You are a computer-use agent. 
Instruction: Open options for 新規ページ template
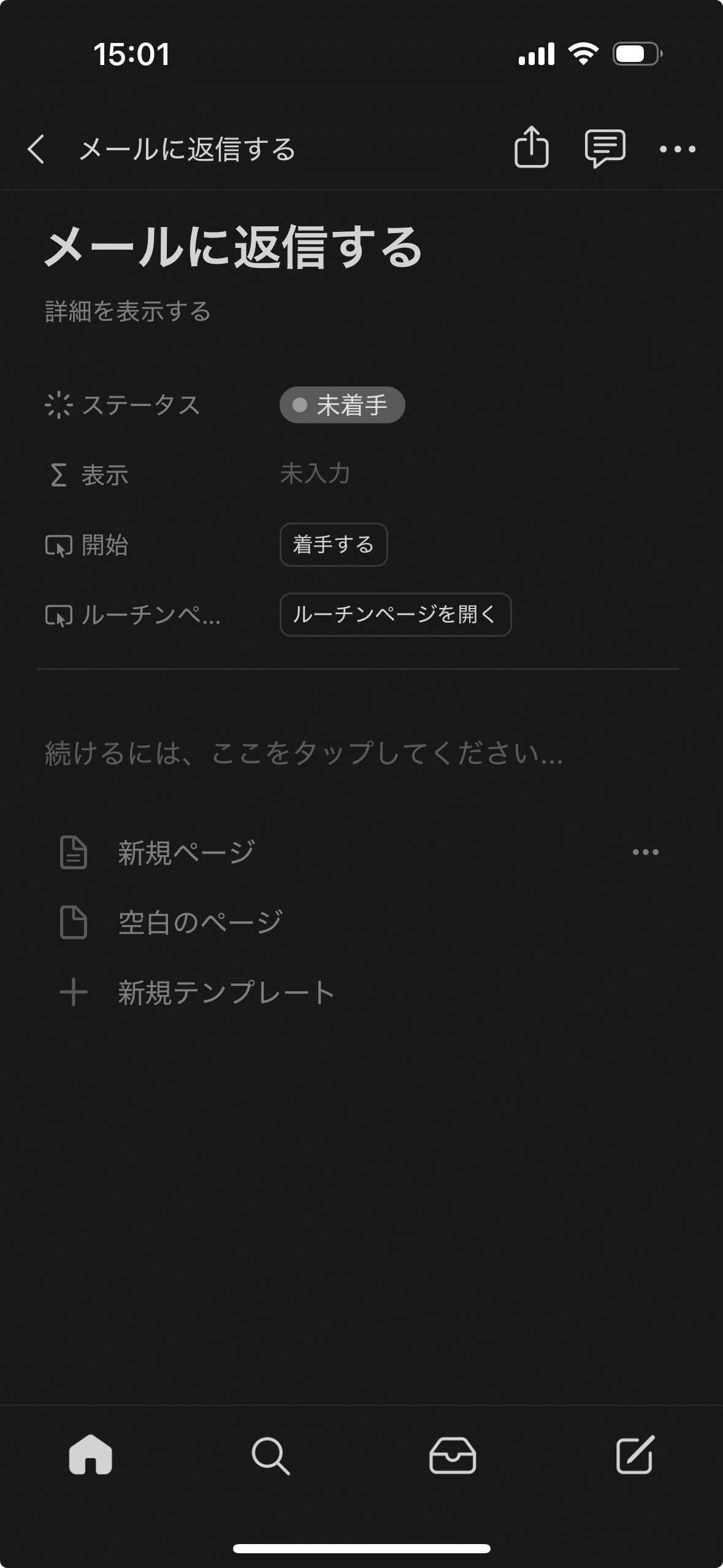(645, 852)
